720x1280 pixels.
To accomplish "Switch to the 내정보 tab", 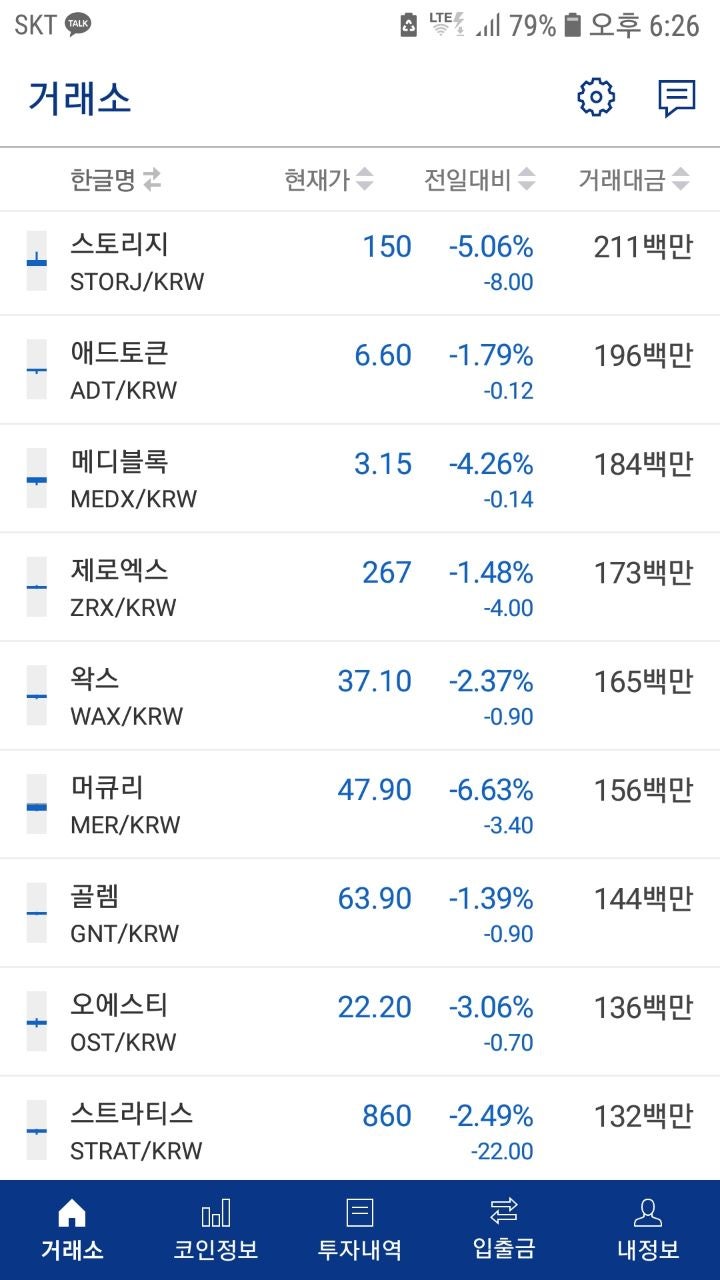I will (x=647, y=1230).
